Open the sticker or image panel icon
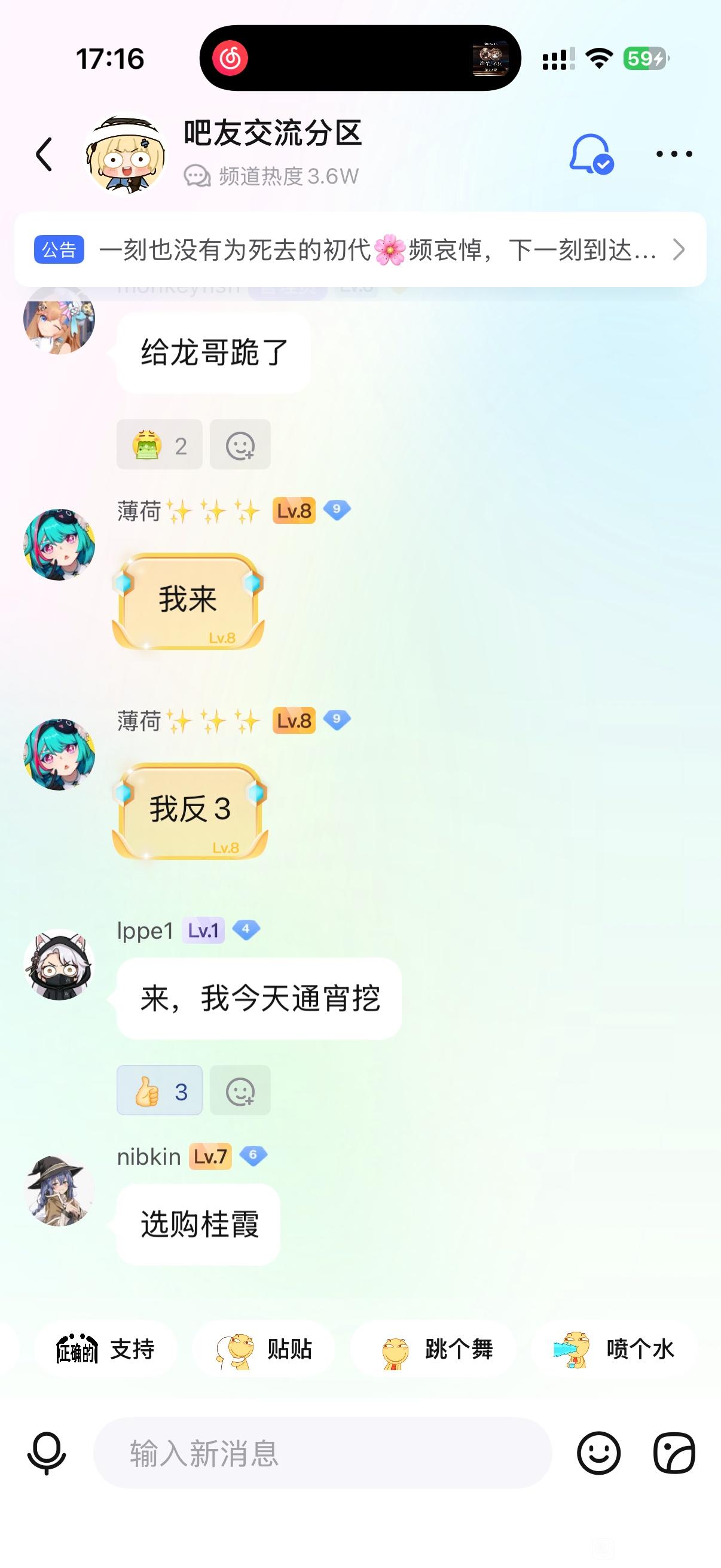This screenshot has width=721, height=1568. [x=674, y=1453]
